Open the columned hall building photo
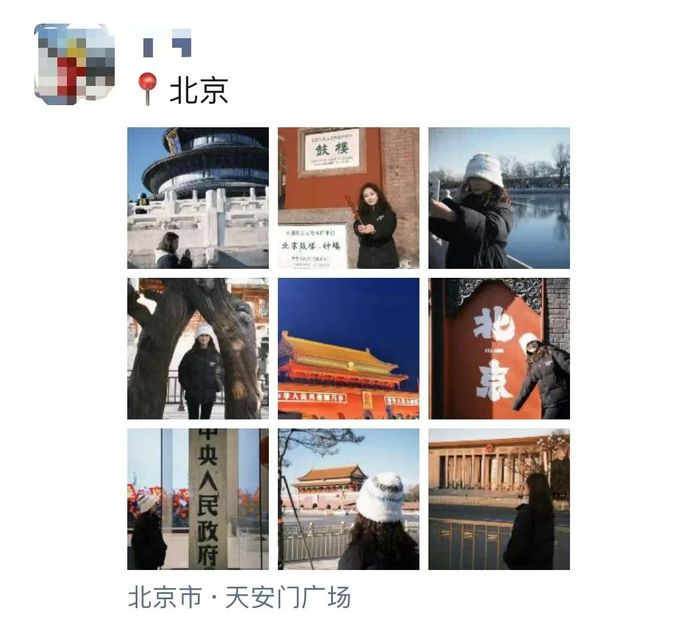 click(x=499, y=499)
